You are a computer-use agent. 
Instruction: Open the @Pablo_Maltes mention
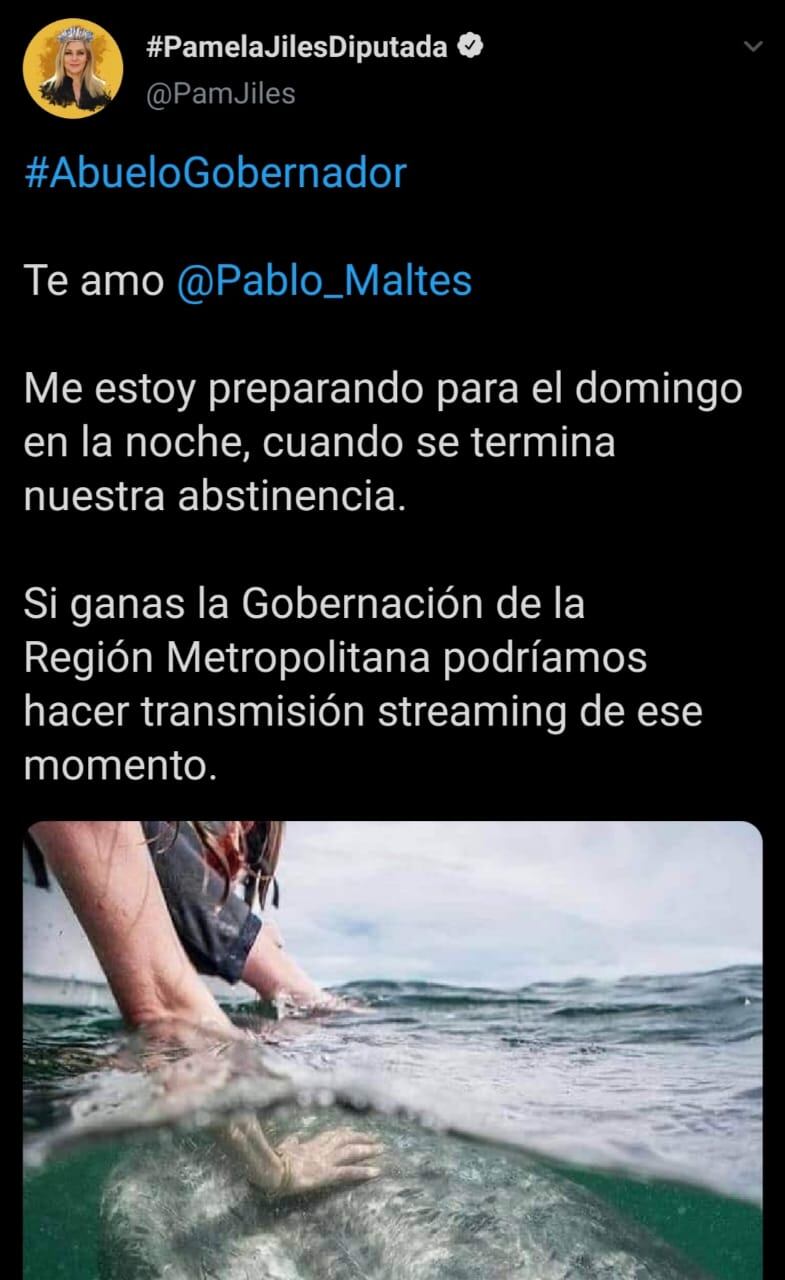324,281
